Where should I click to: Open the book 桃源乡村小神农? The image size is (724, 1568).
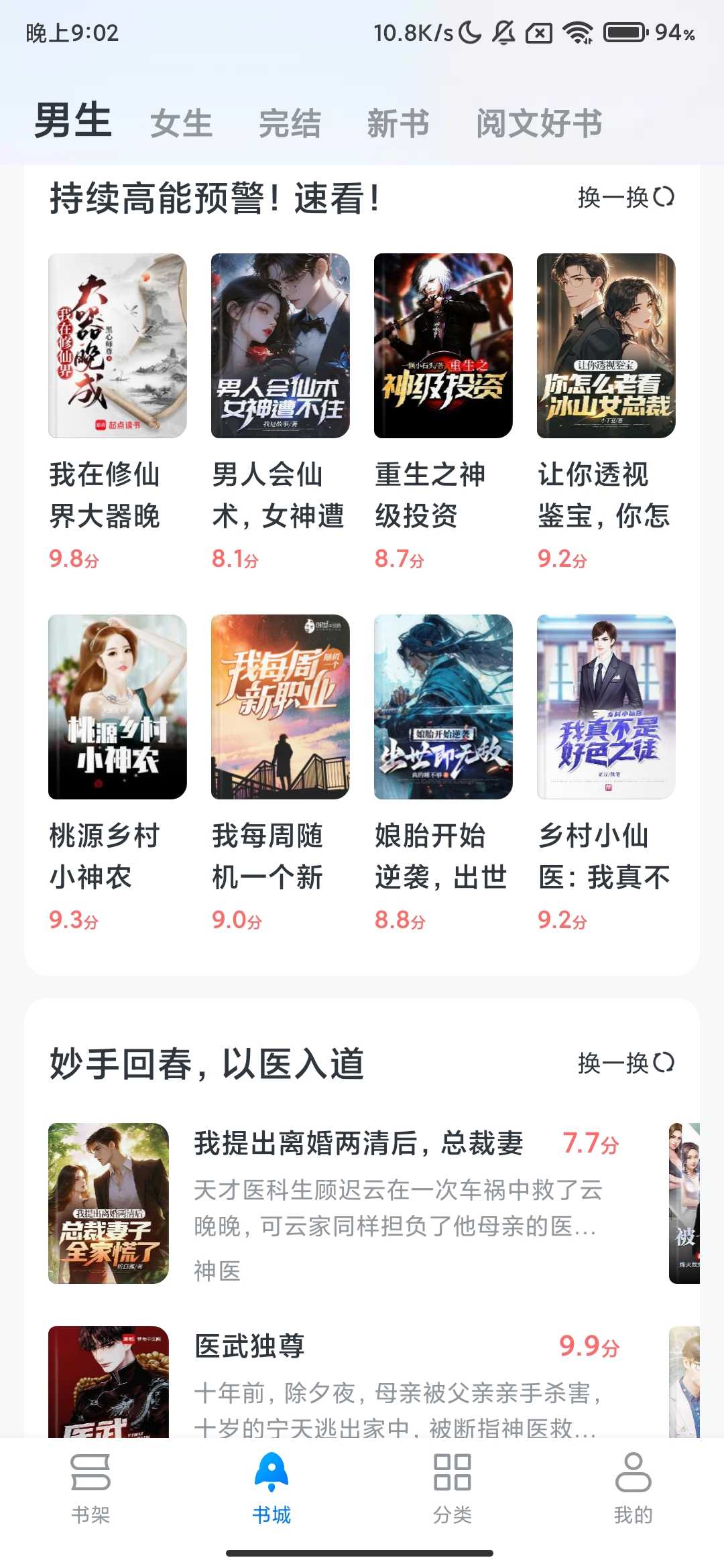(x=117, y=707)
